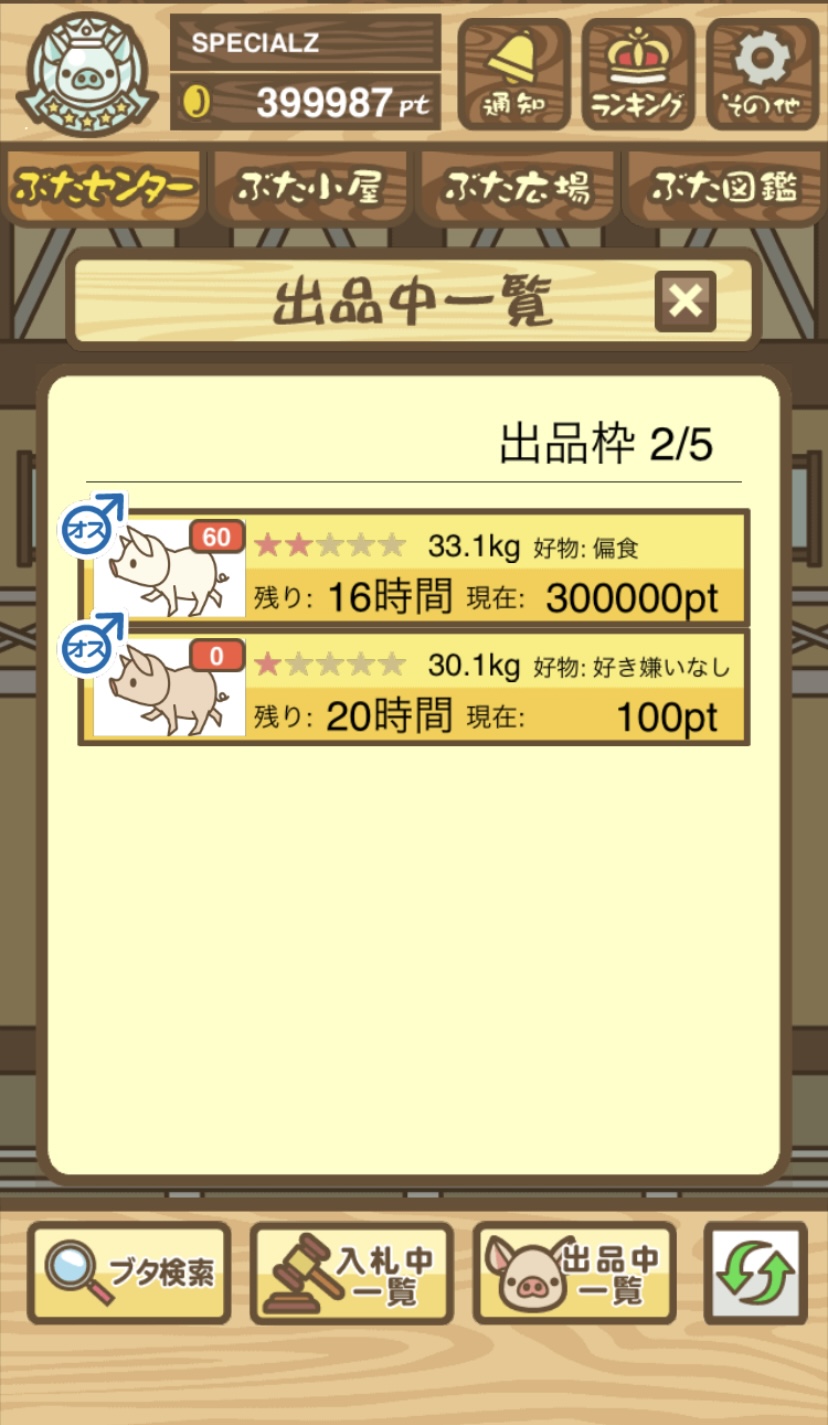Switch to the ぶたセンター tab
The width and height of the screenshot is (828, 1425).
coord(103,188)
